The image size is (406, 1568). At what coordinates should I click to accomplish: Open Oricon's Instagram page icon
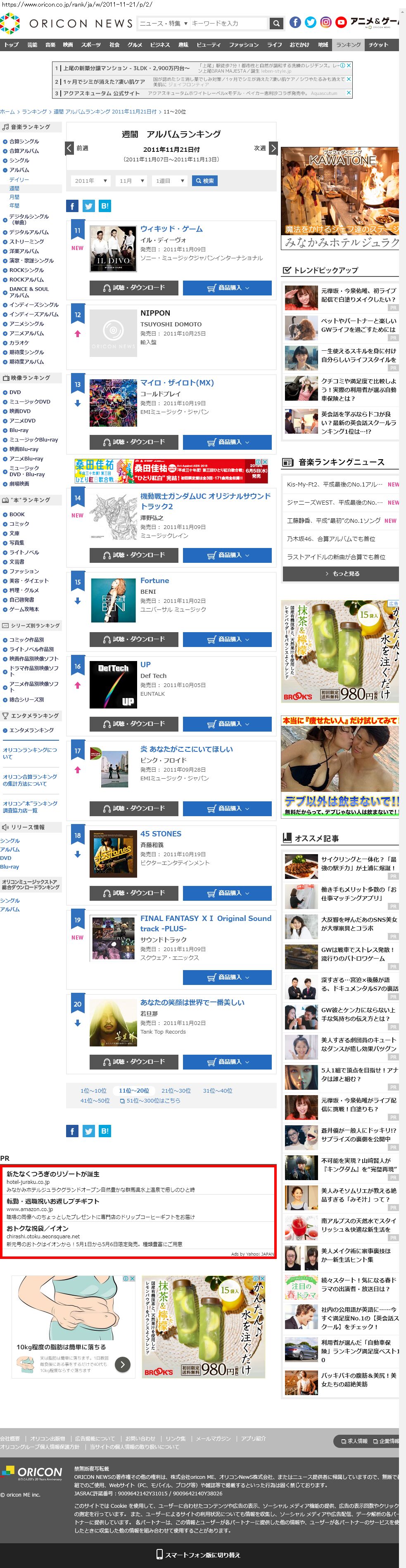pyautogui.click(x=326, y=23)
